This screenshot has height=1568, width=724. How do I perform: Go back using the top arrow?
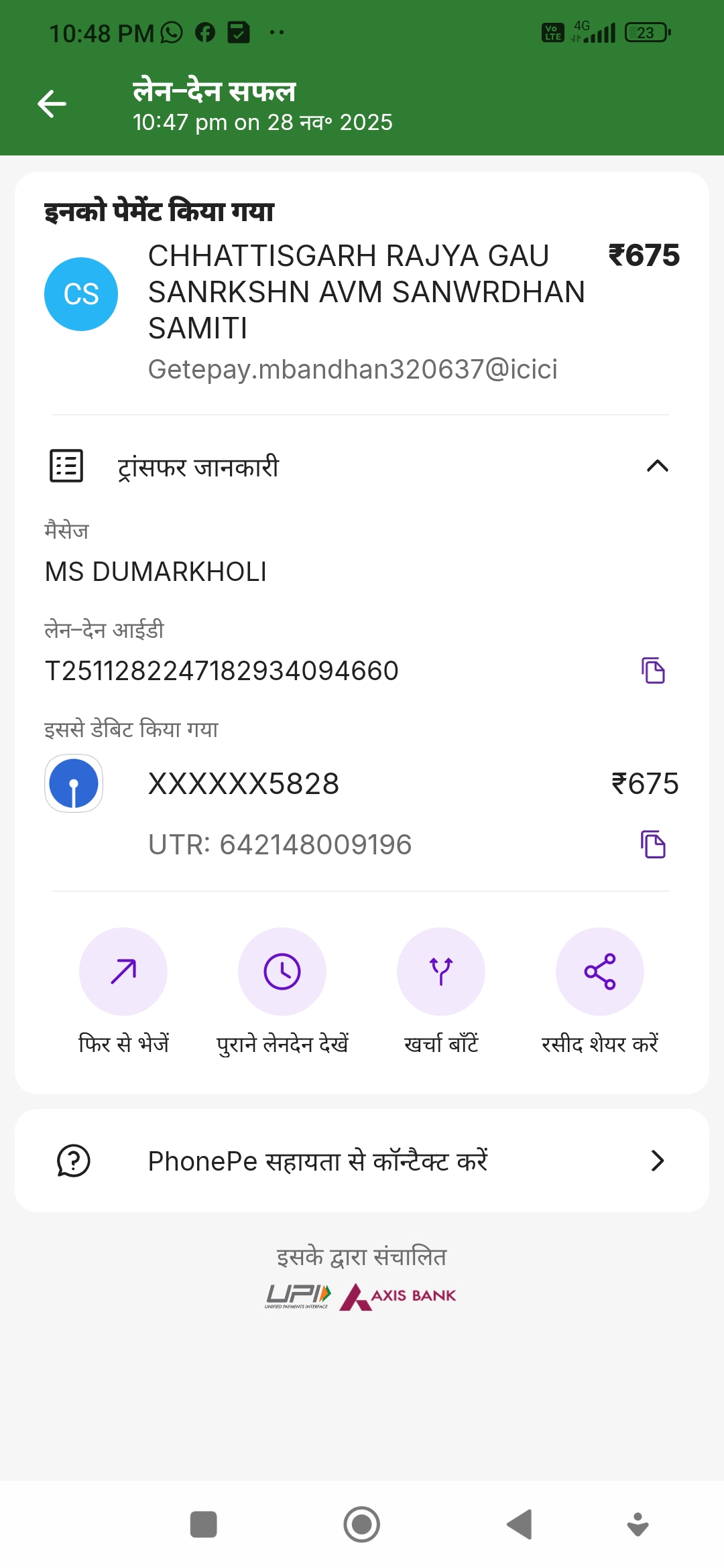(52, 104)
